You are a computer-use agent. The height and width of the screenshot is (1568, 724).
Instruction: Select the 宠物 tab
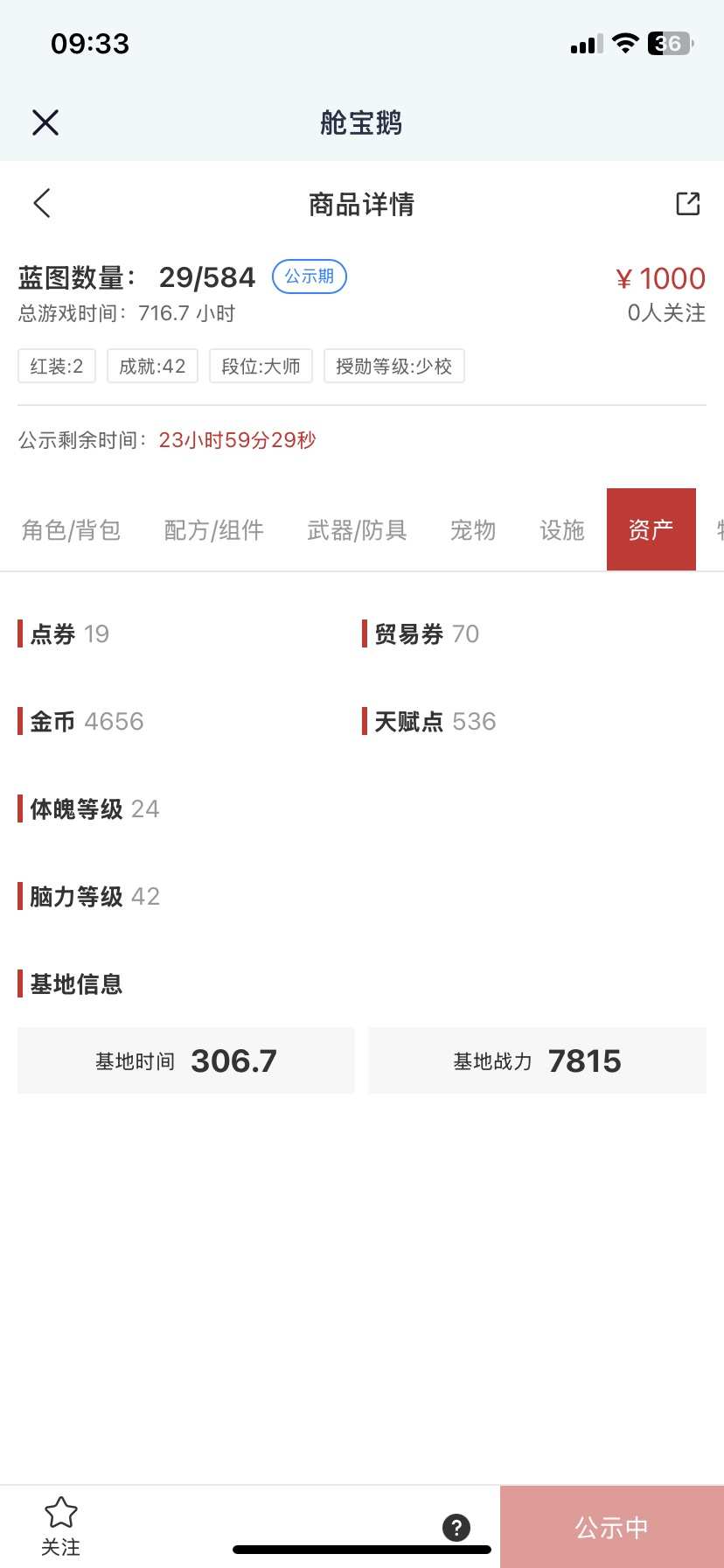click(473, 530)
